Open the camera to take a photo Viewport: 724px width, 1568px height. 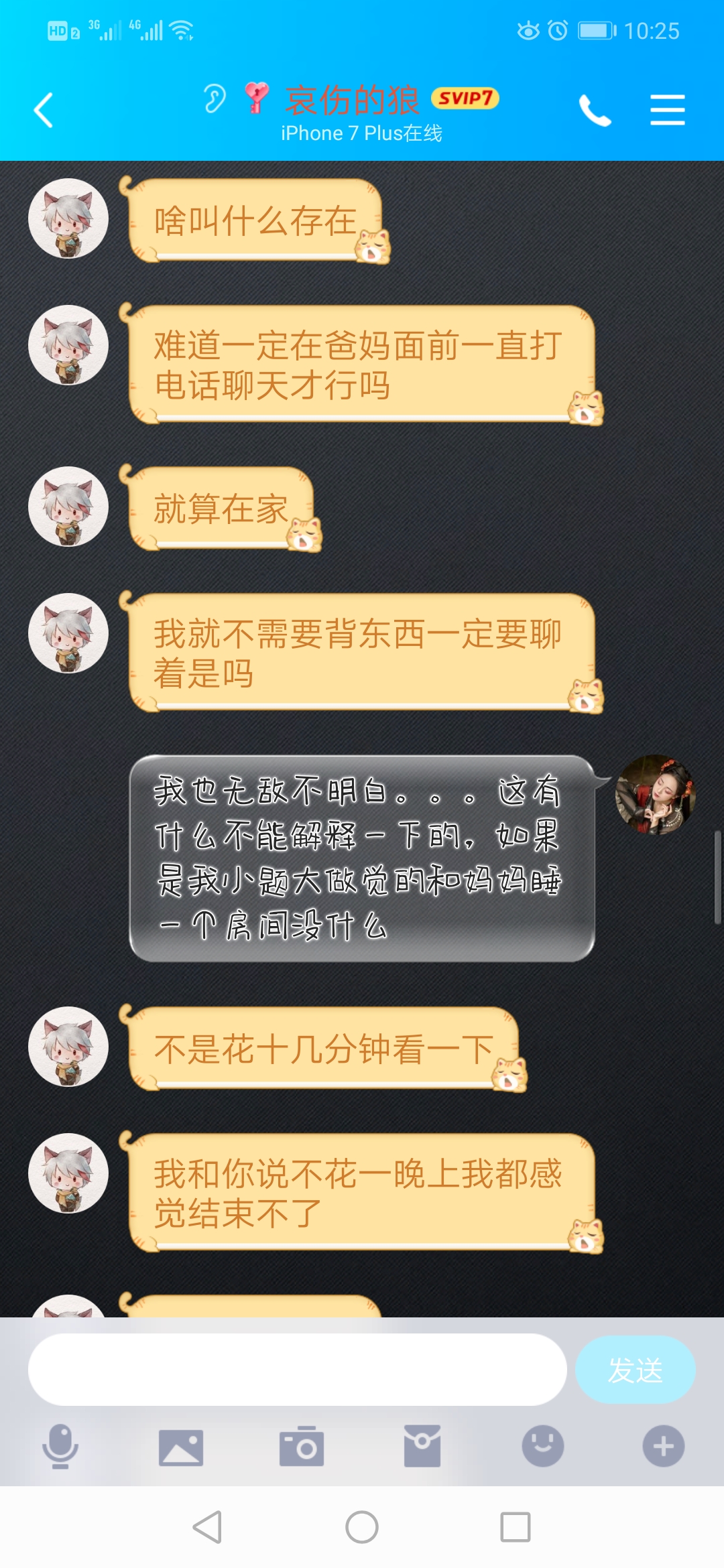[302, 1446]
